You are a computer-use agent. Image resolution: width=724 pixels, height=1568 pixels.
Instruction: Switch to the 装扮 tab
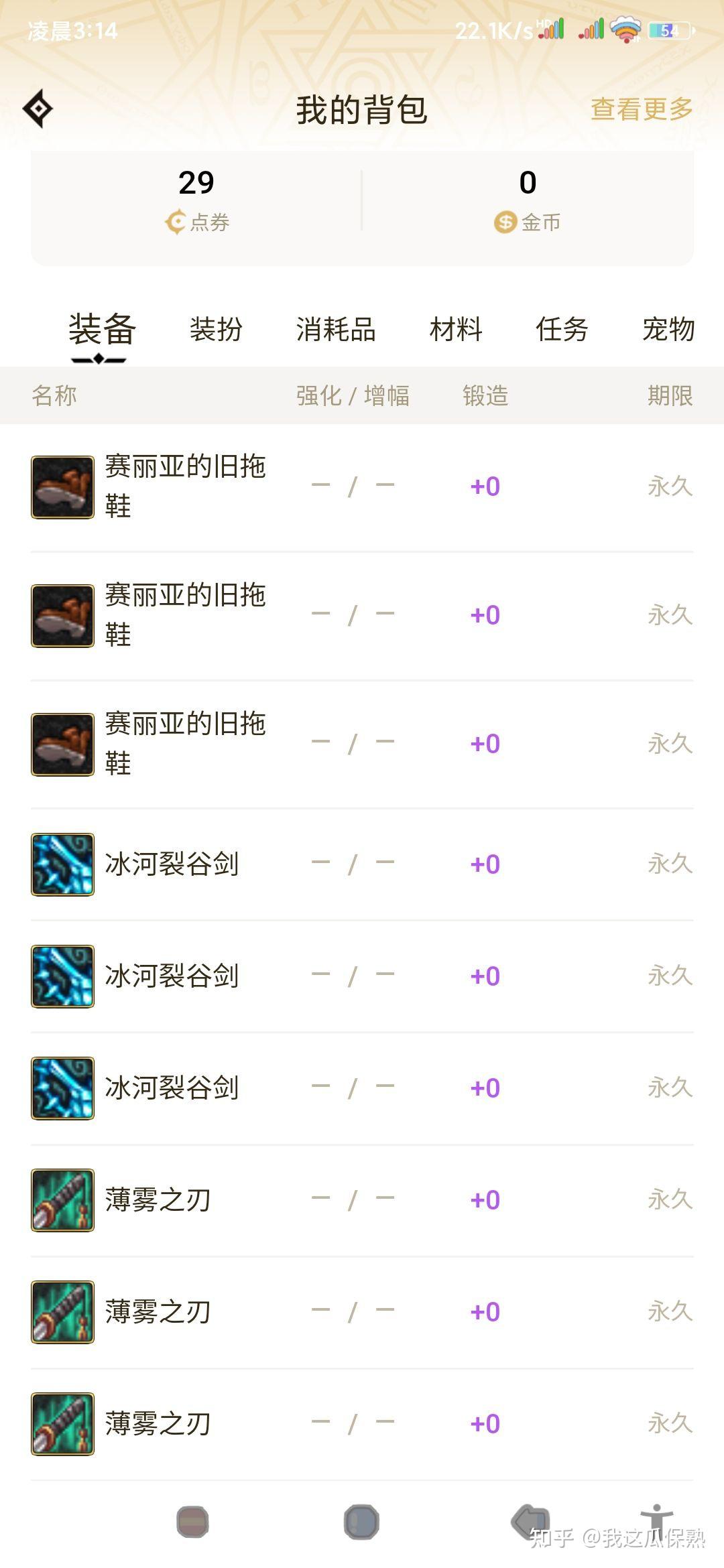(216, 330)
